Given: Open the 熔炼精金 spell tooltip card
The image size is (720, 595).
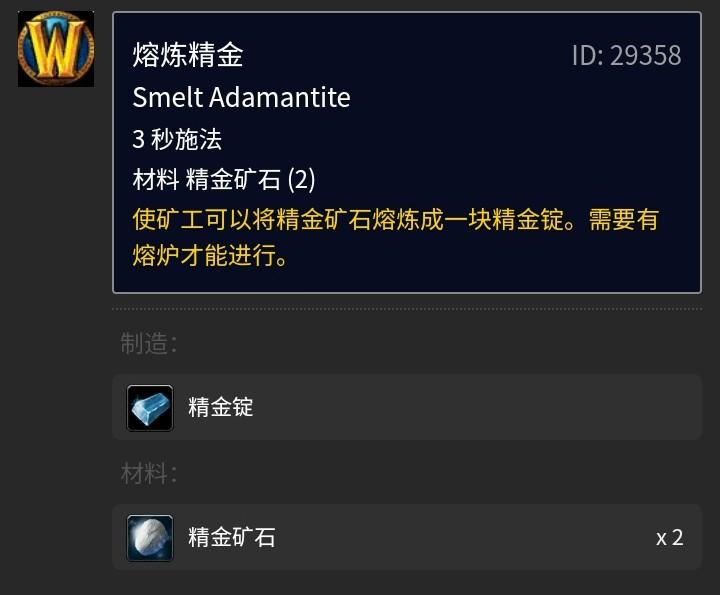Looking at the screenshot, I should (406, 152).
